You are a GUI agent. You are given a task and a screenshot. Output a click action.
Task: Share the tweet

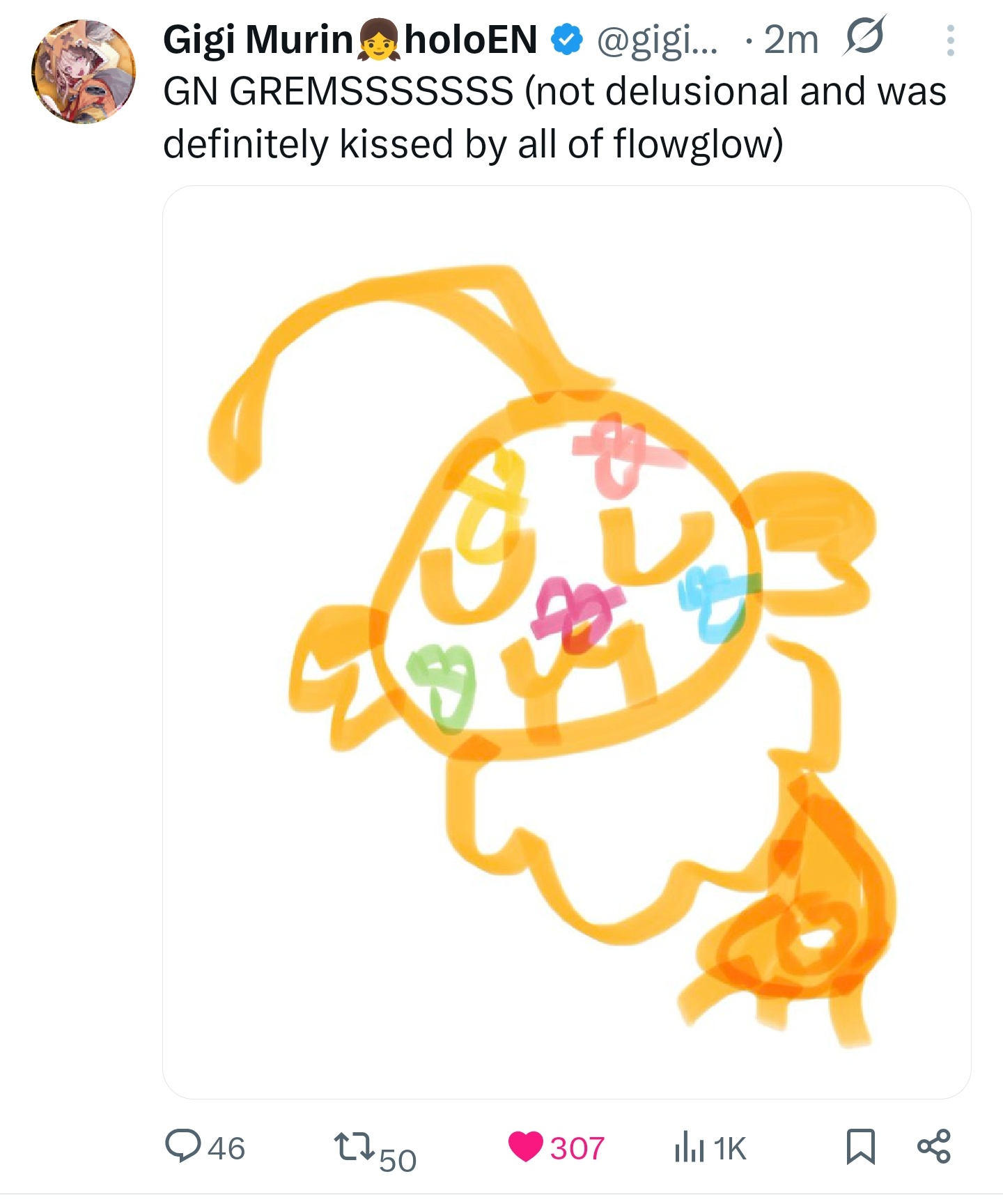pos(934,1147)
